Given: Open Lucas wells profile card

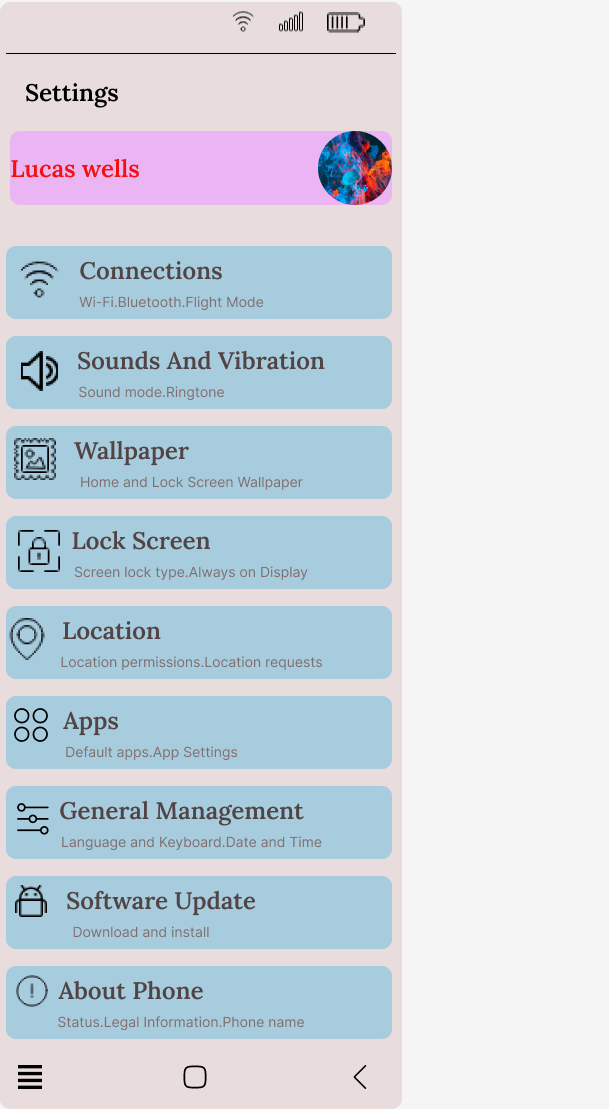Looking at the screenshot, I should (200, 168).
